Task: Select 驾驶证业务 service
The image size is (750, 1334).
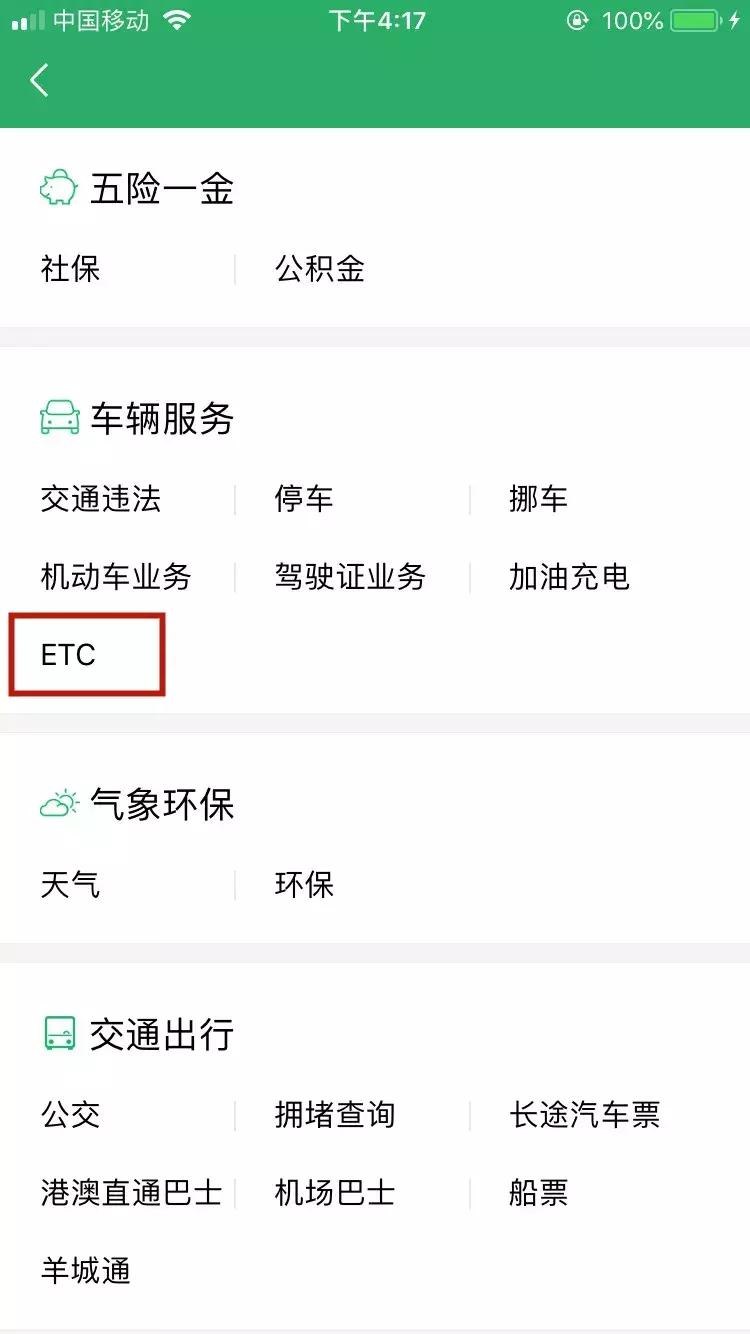Action: pos(350,577)
